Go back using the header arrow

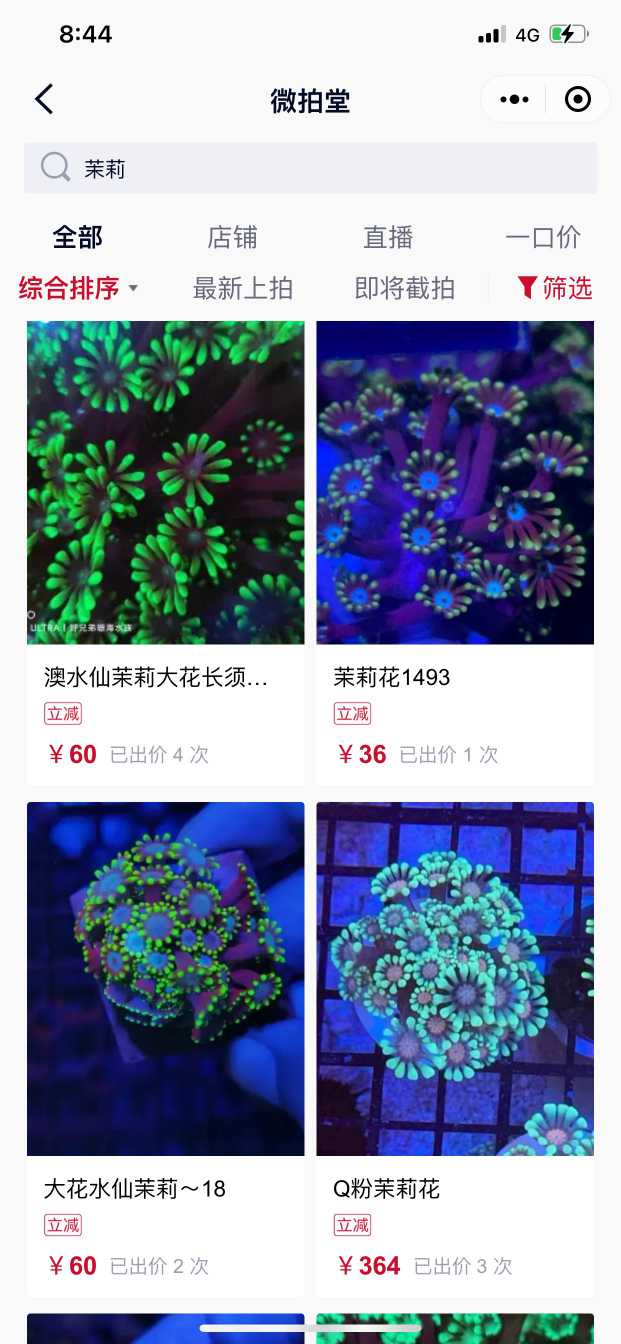pyautogui.click(x=44, y=100)
